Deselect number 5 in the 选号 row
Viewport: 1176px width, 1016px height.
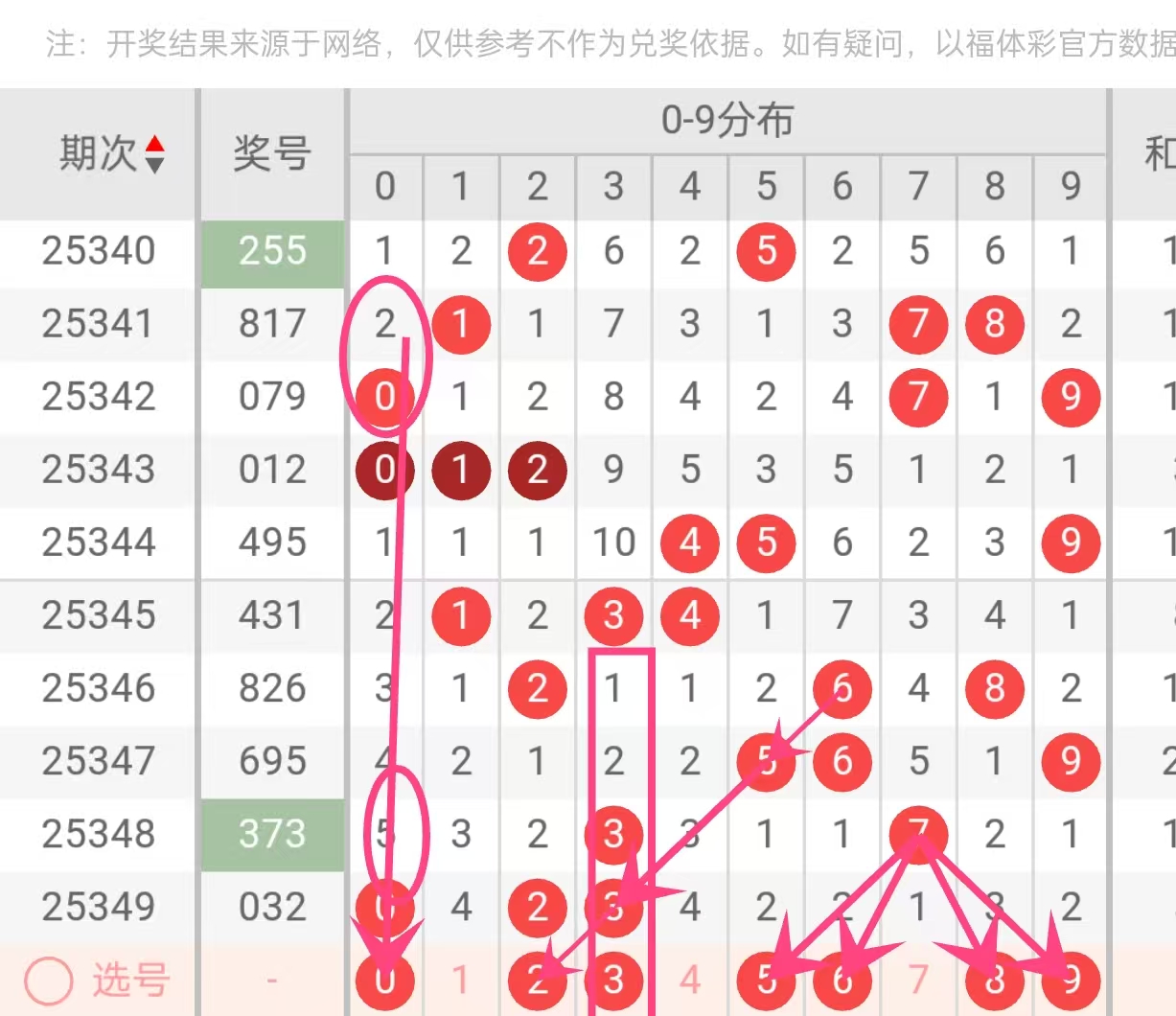tap(766, 981)
